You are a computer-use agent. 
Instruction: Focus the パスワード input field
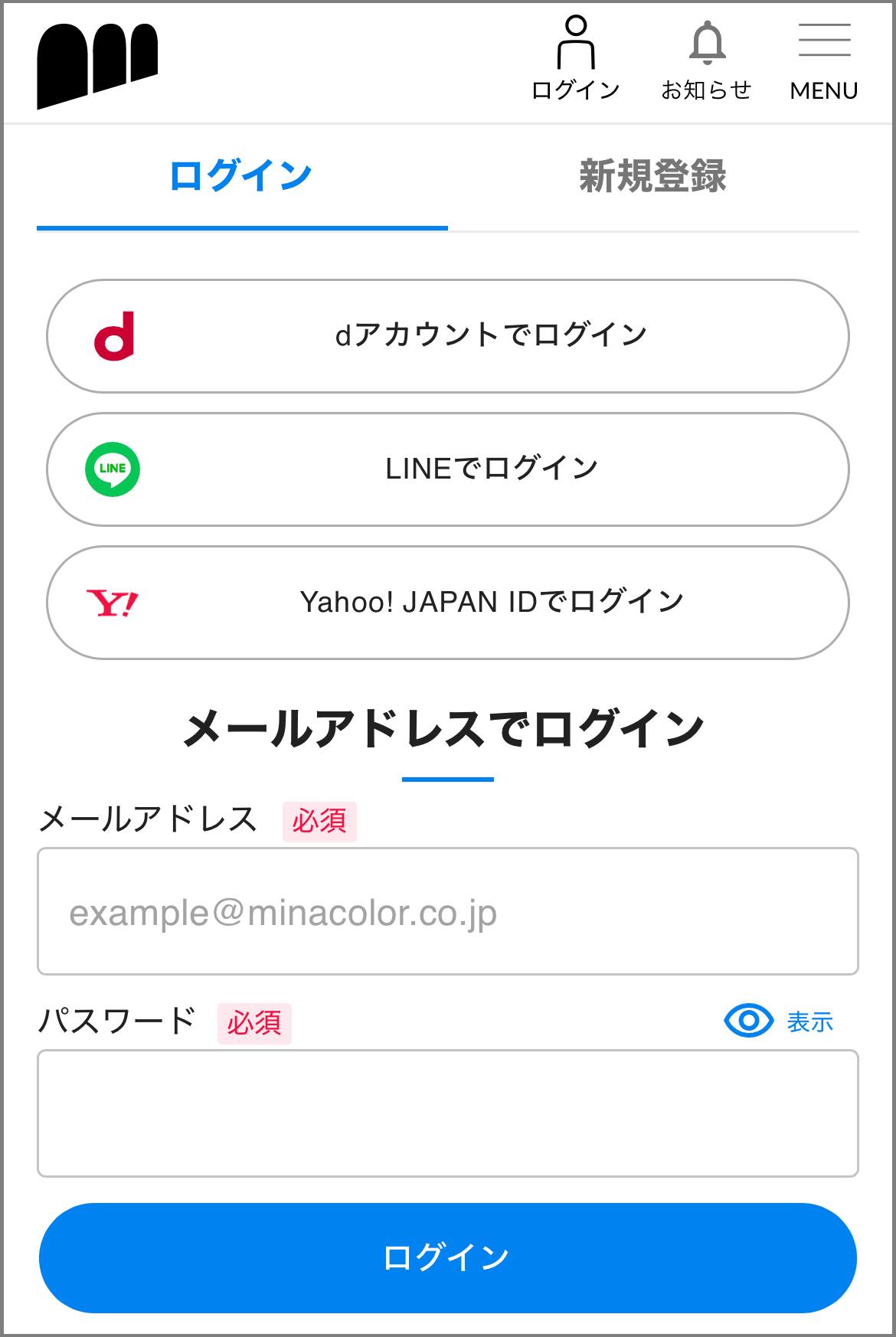pyautogui.click(x=448, y=1113)
